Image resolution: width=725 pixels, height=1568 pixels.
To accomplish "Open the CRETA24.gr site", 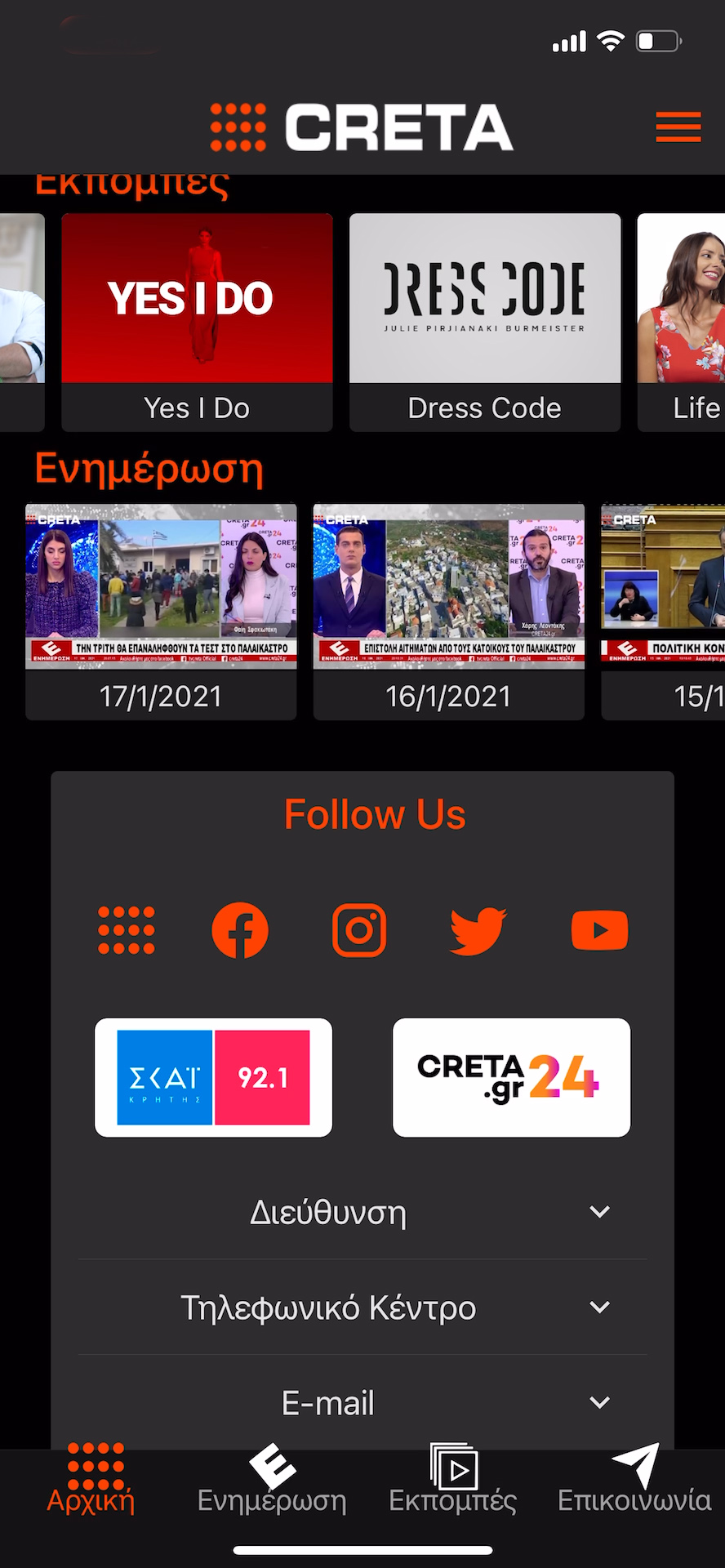I will click(x=512, y=1077).
